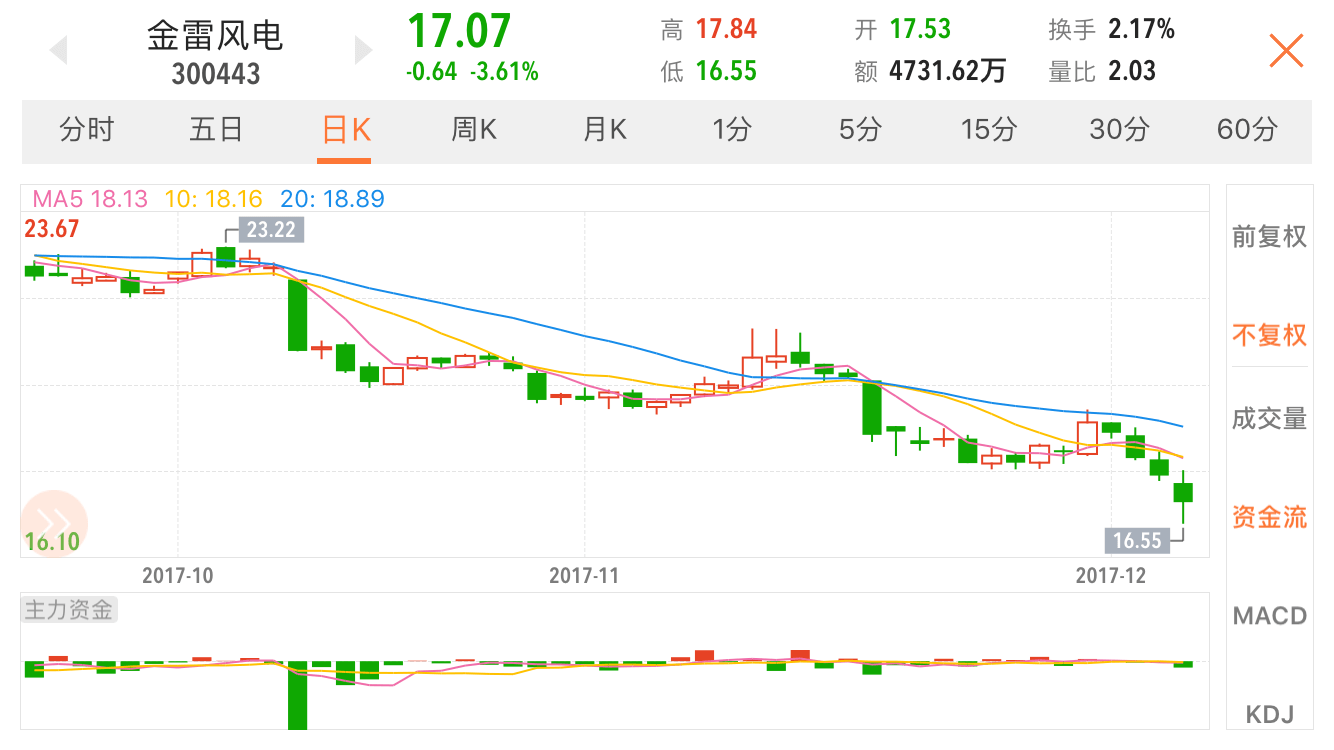
Task: Show the 1分 minute chart
Action: 732,130
